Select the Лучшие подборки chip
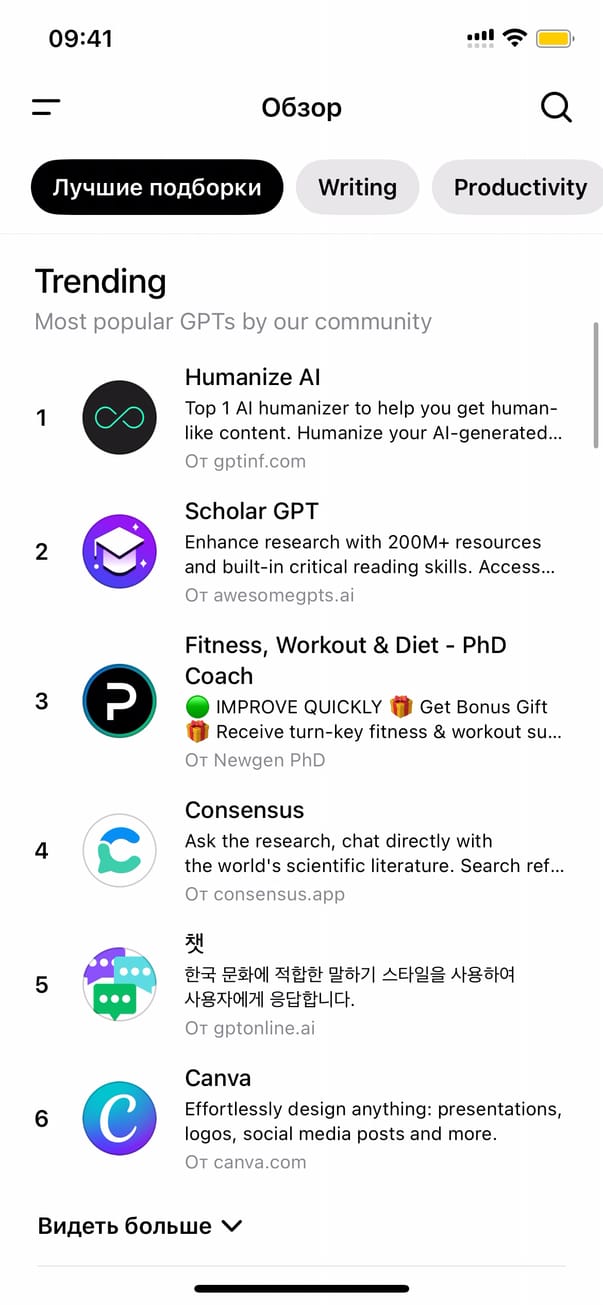 point(157,187)
